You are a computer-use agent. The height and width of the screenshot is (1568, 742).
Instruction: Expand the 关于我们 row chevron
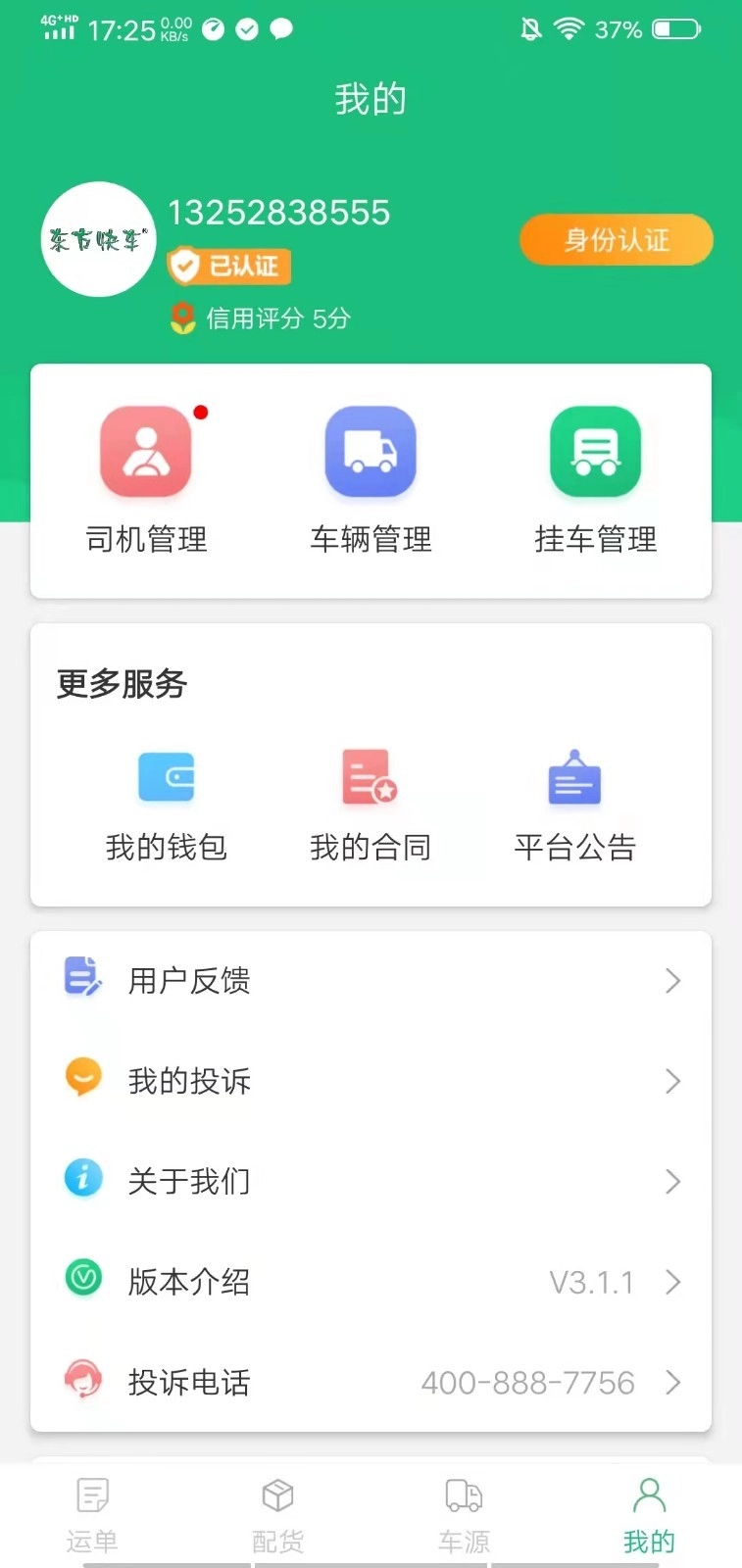tap(673, 1182)
